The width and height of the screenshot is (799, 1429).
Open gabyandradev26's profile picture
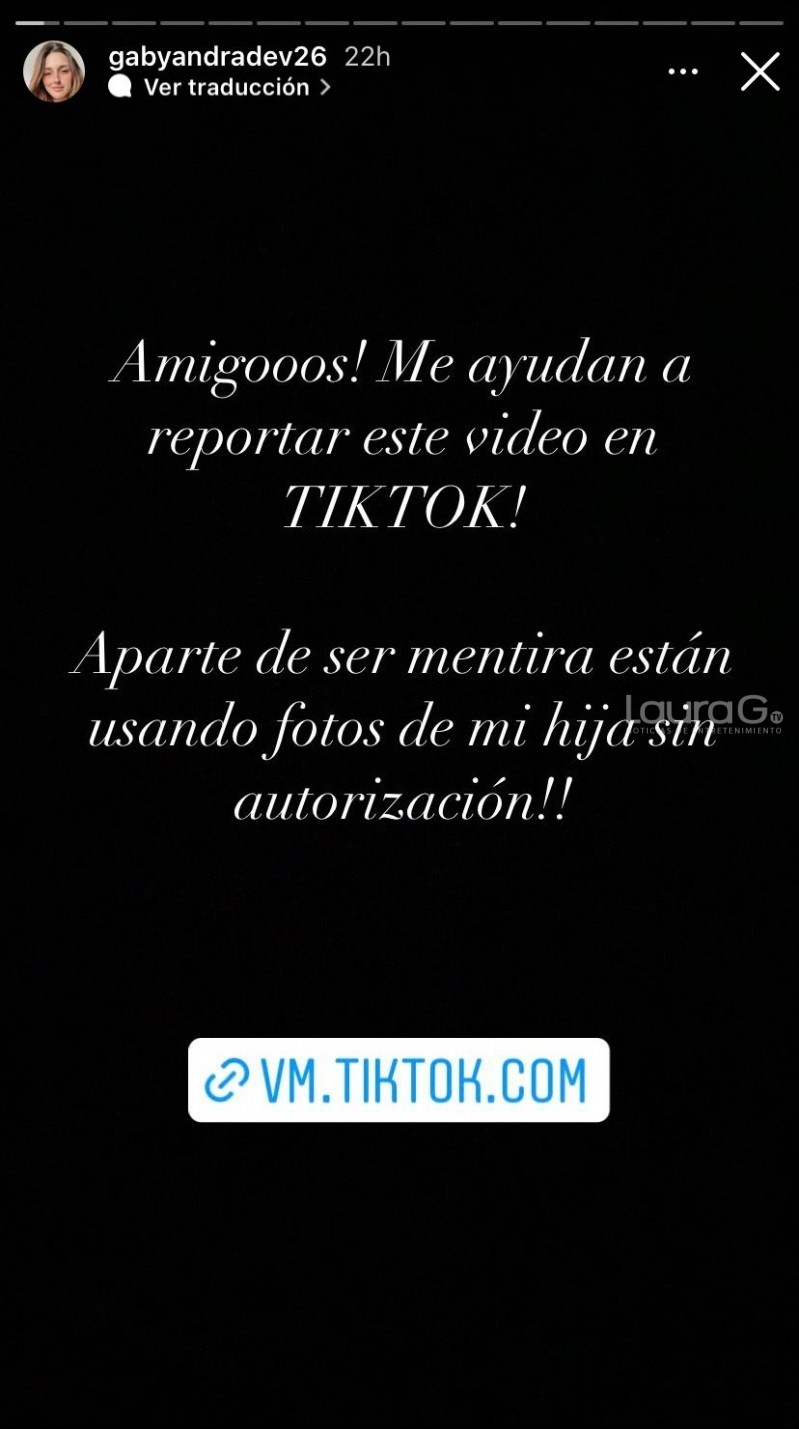click(x=54, y=71)
